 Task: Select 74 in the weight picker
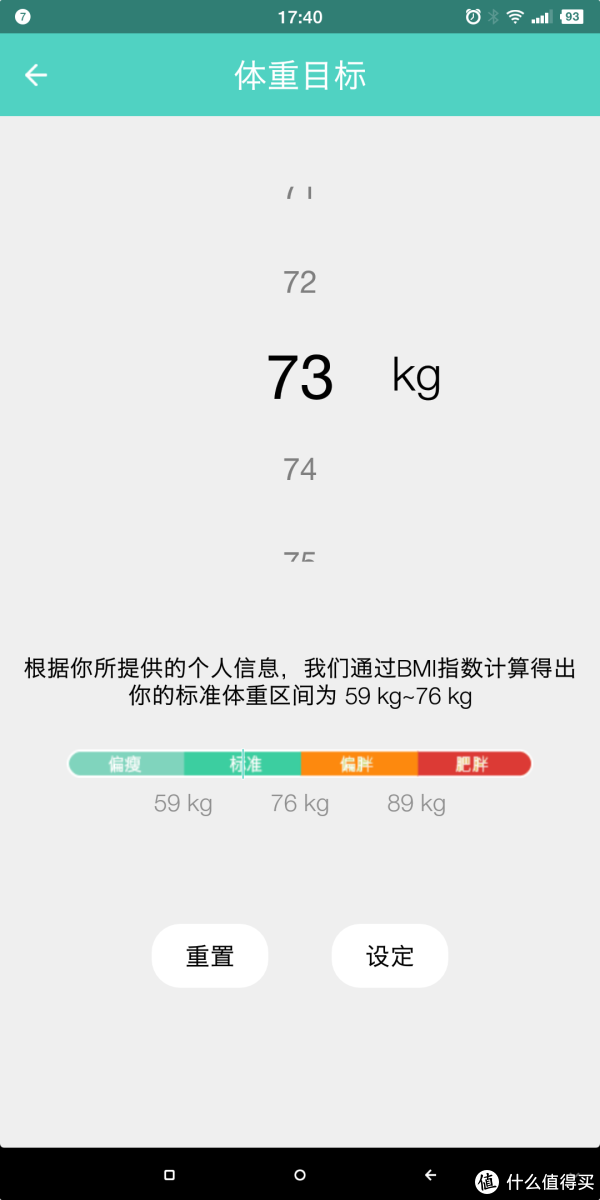point(300,469)
